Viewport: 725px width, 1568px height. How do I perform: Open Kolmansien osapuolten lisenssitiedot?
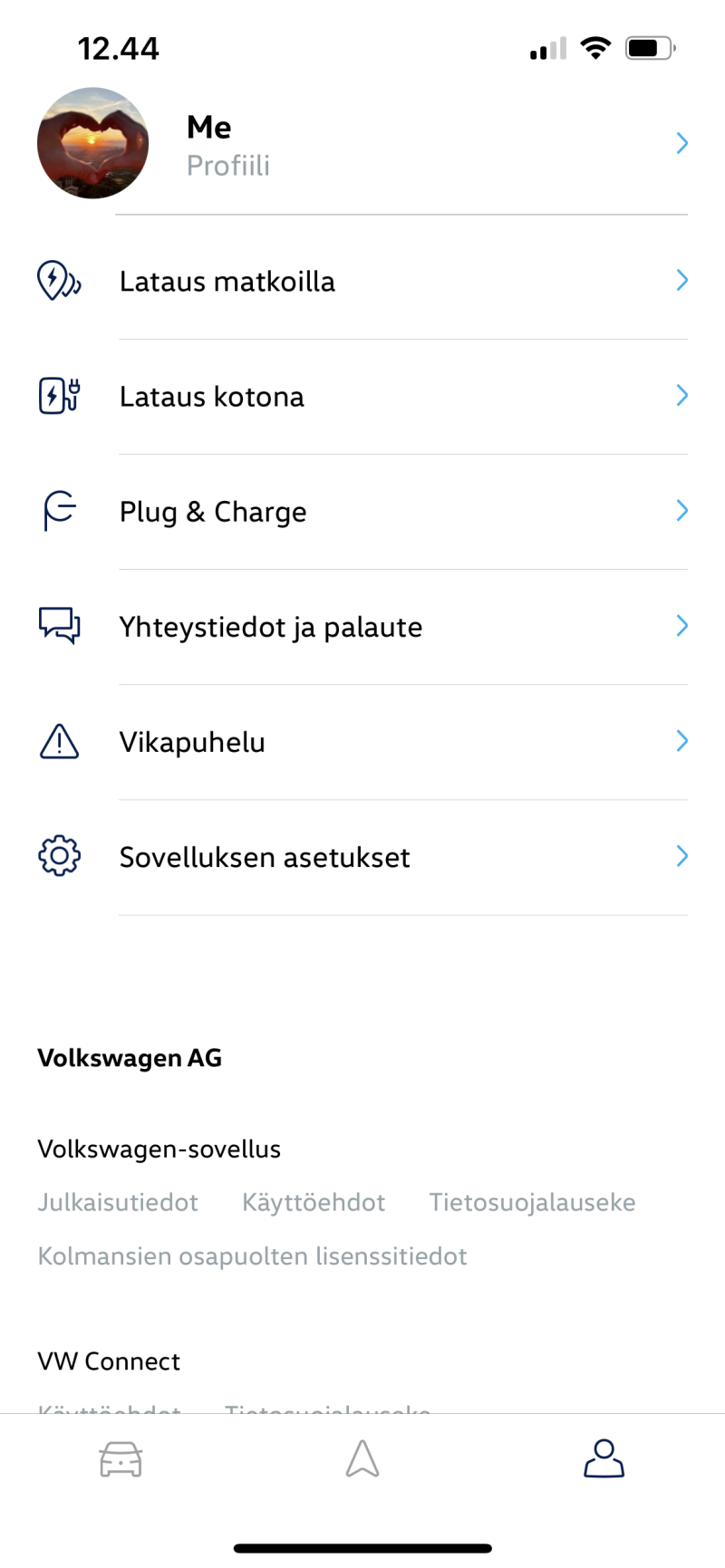[252, 1256]
